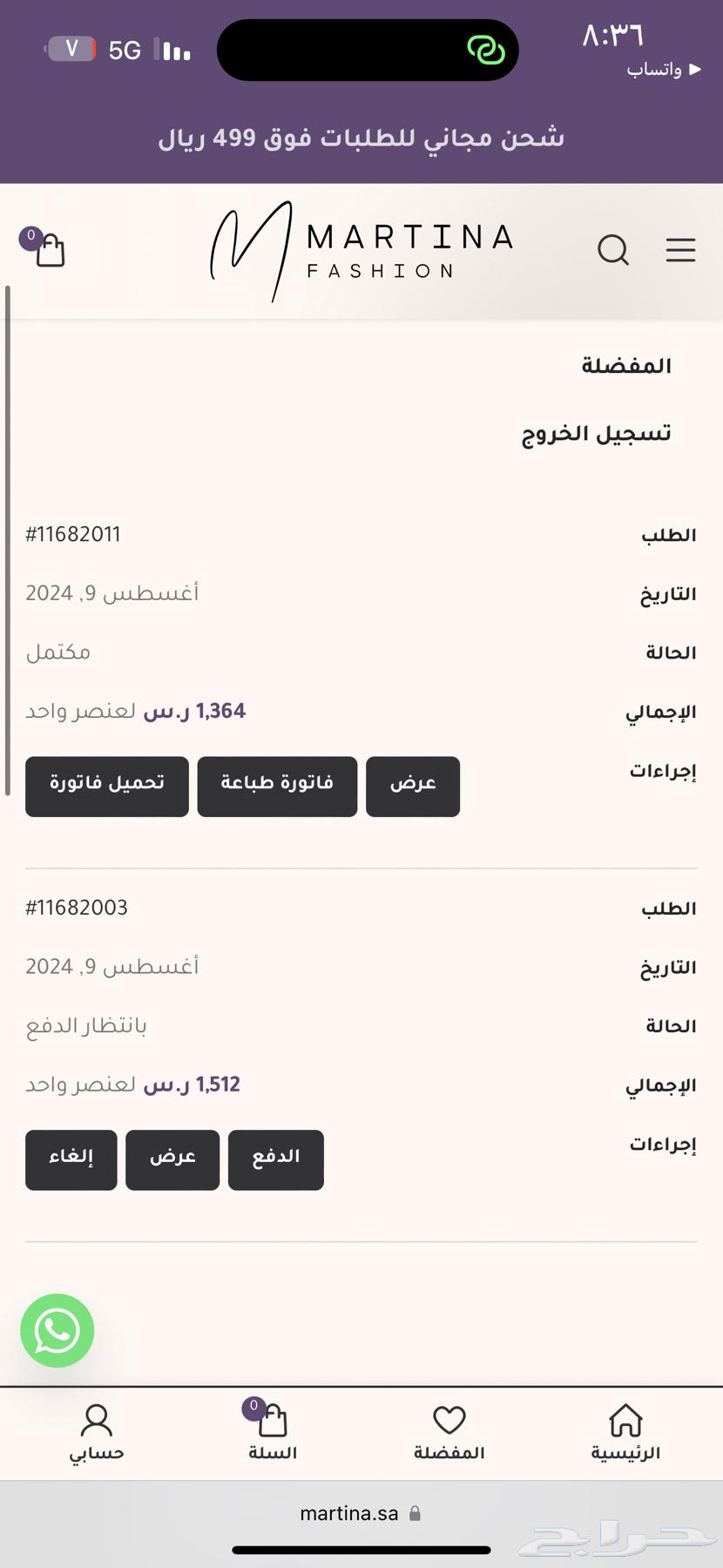Switch to المفضلة tab in bottom bar
Screen dimensions: 723x1568
point(449,1432)
